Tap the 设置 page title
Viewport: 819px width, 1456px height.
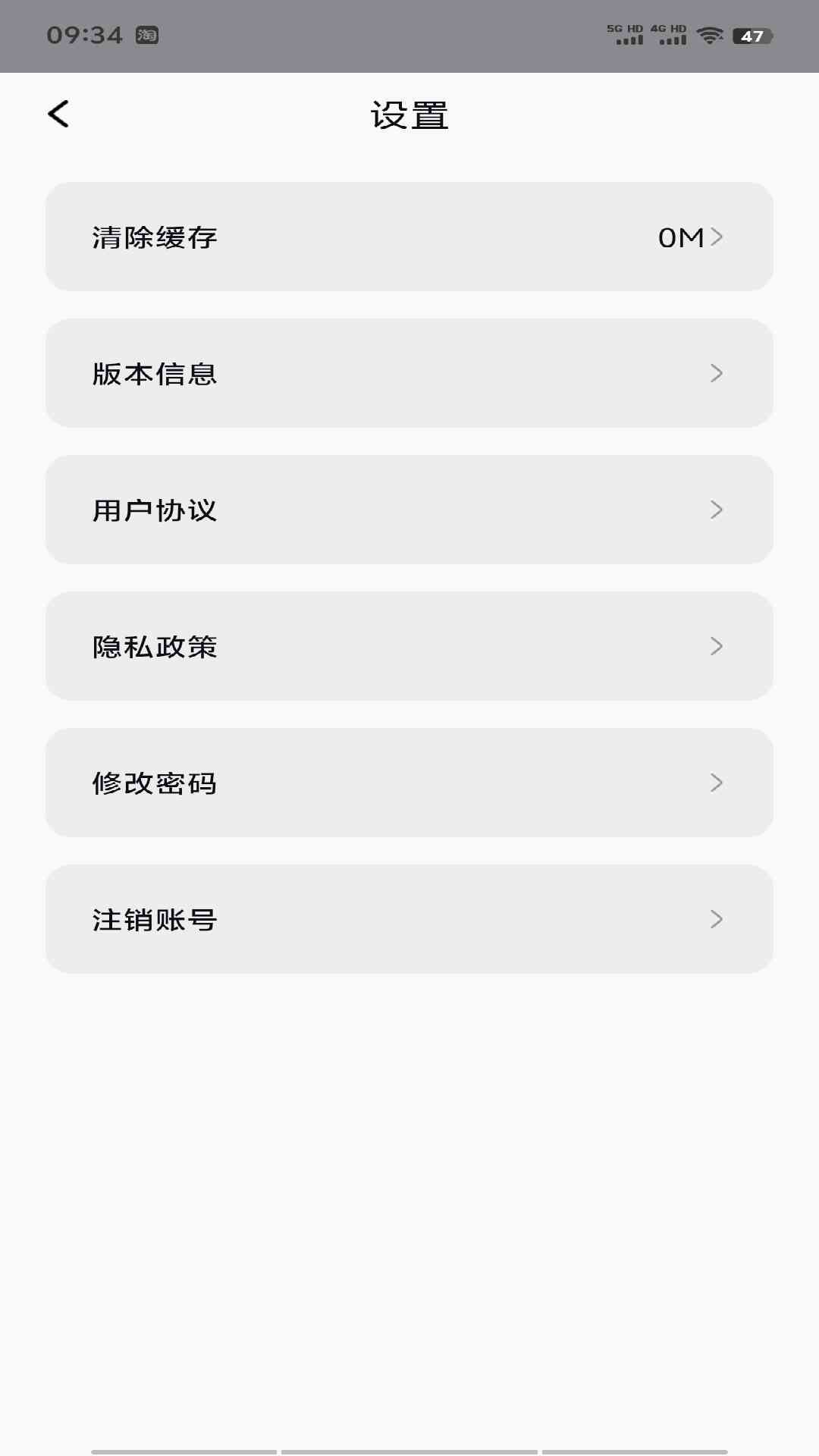(409, 114)
